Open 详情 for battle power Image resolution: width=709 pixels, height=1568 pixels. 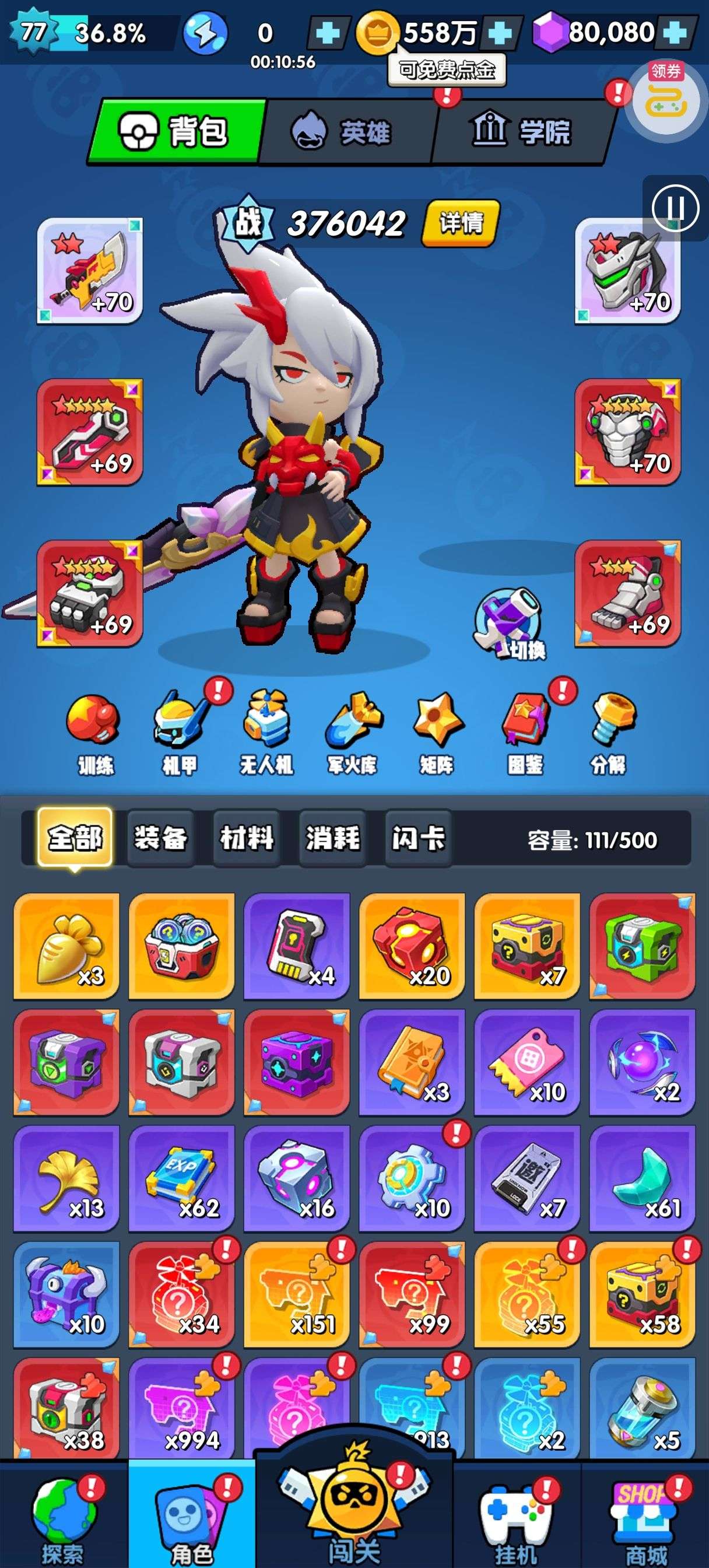point(461,223)
